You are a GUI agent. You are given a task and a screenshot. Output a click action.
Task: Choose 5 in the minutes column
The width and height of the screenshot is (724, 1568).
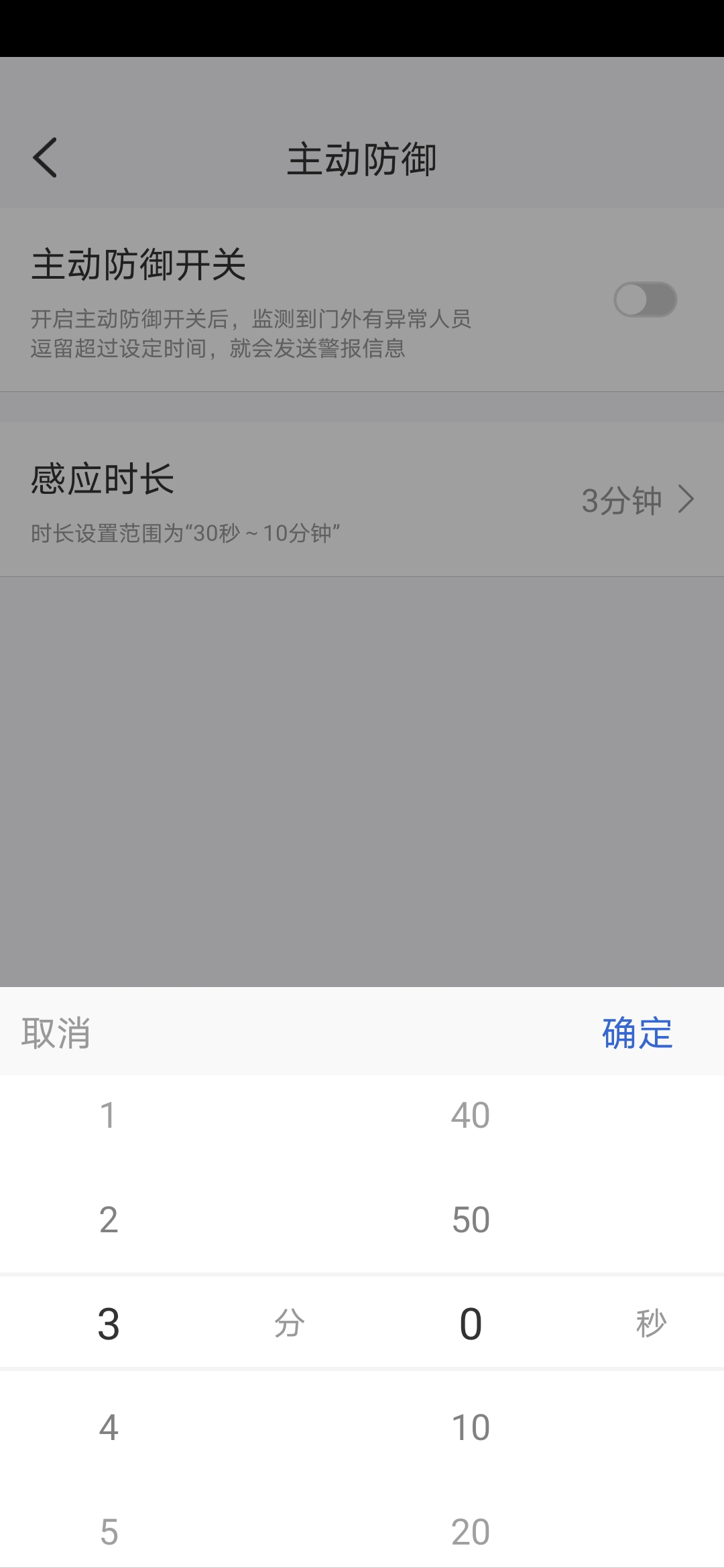(x=109, y=1531)
